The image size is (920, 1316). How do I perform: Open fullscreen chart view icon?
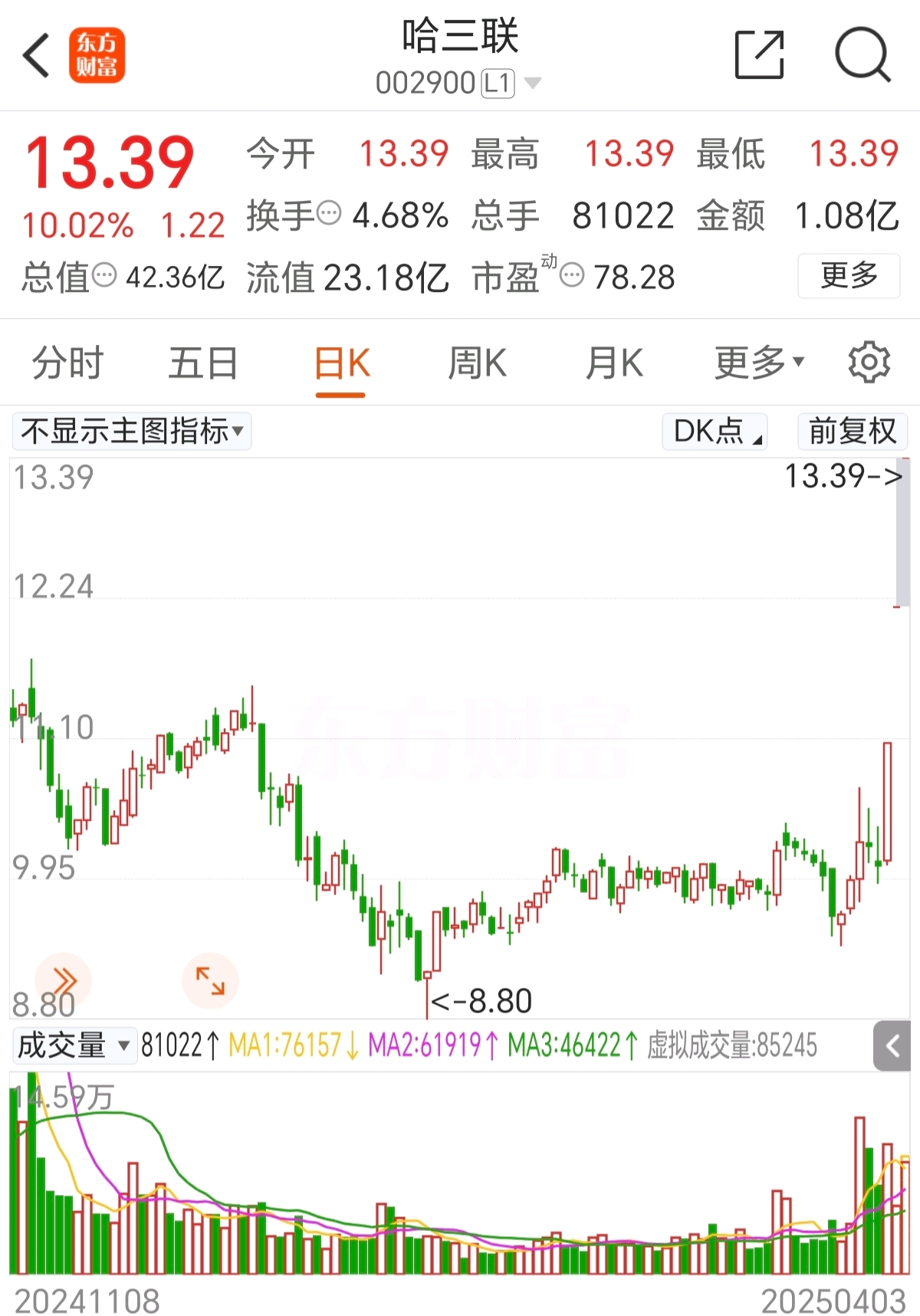(210, 980)
